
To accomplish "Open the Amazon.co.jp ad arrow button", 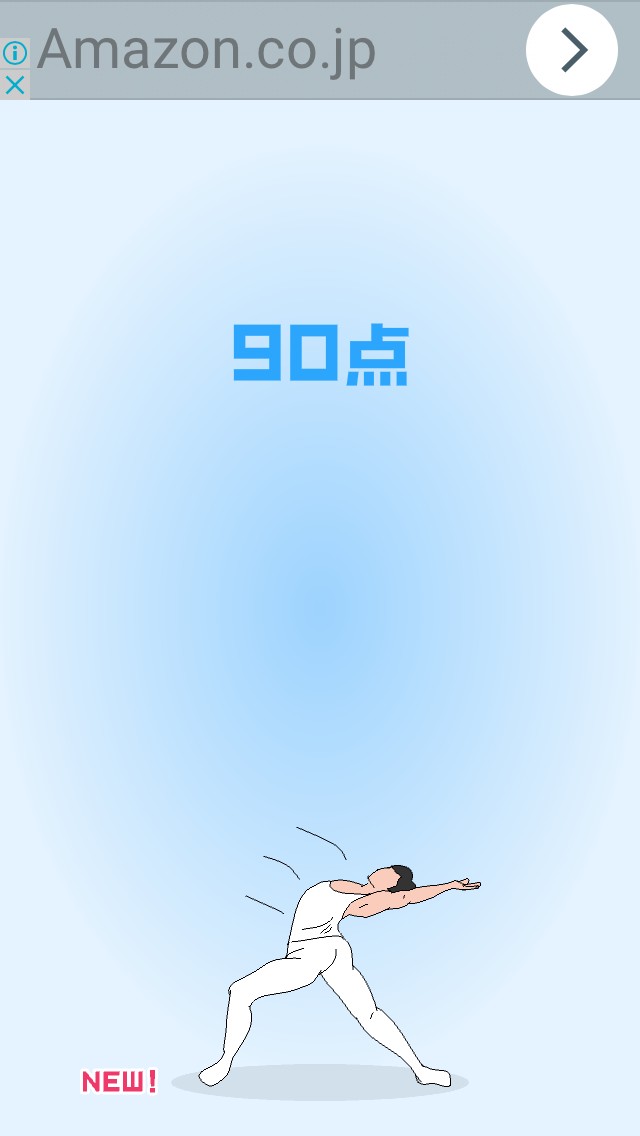I will pyautogui.click(x=571, y=50).
